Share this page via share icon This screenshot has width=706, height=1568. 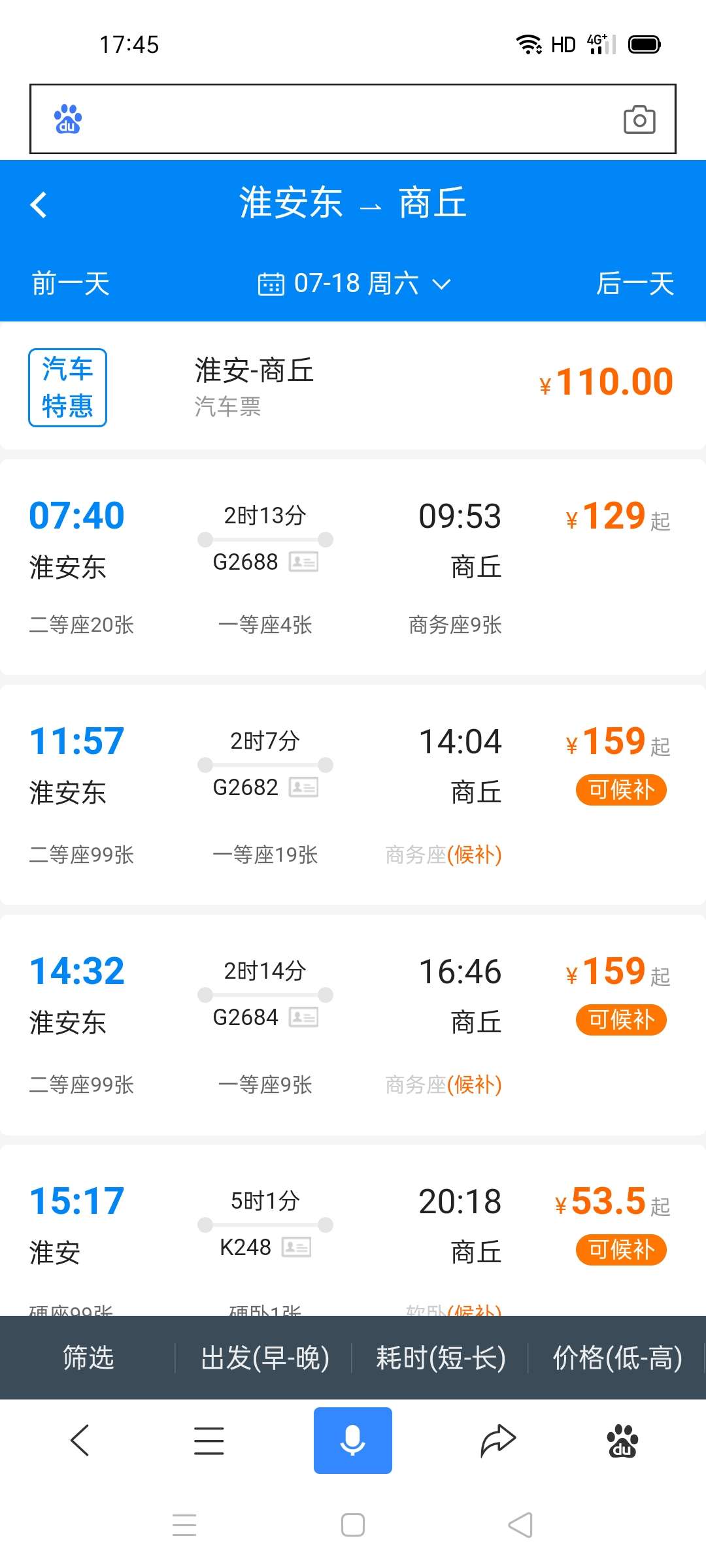[x=498, y=1441]
